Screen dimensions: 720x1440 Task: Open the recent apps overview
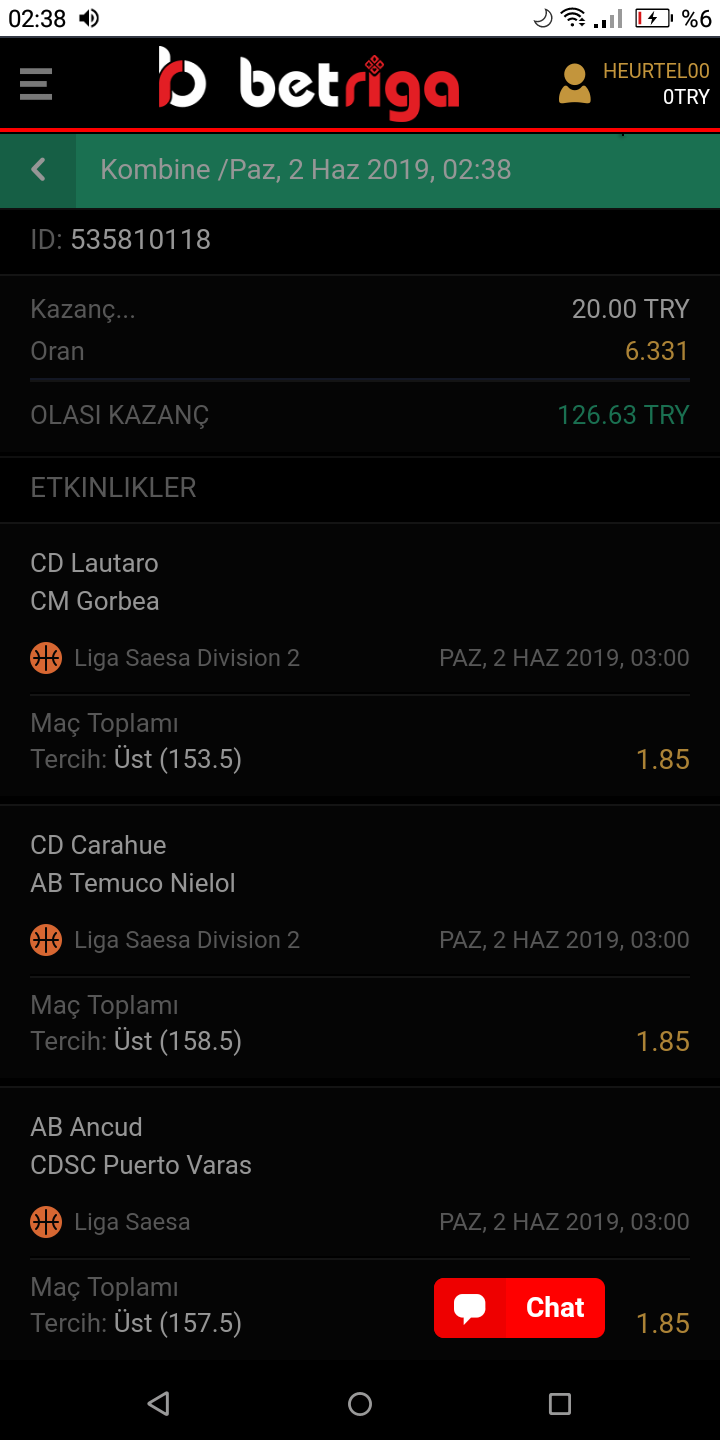pyautogui.click(x=560, y=1403)
